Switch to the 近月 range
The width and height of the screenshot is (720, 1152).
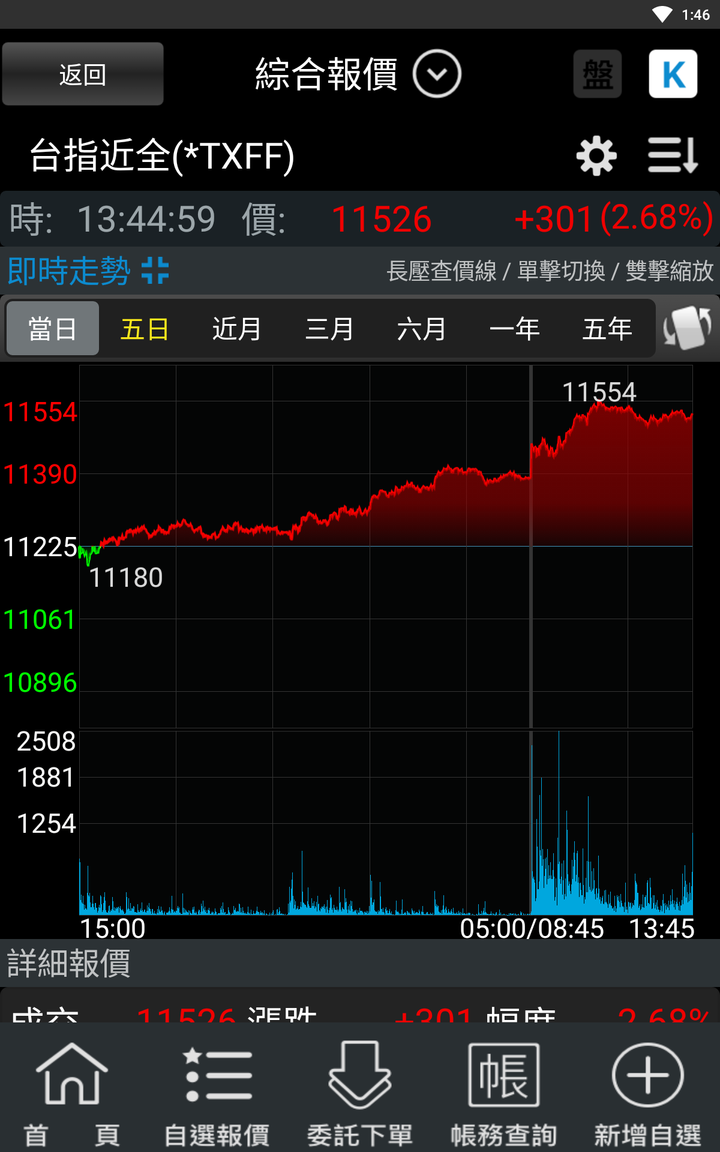[237, 328]
